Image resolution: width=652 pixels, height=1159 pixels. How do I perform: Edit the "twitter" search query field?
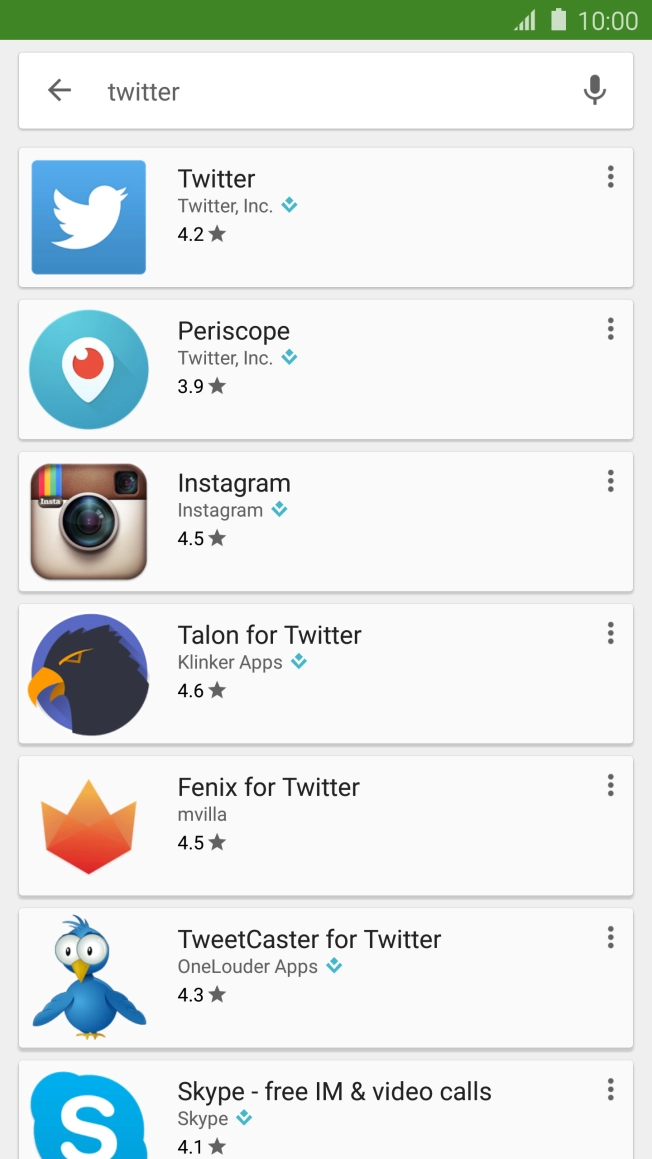pyautogui.click(x=330, y=91)
